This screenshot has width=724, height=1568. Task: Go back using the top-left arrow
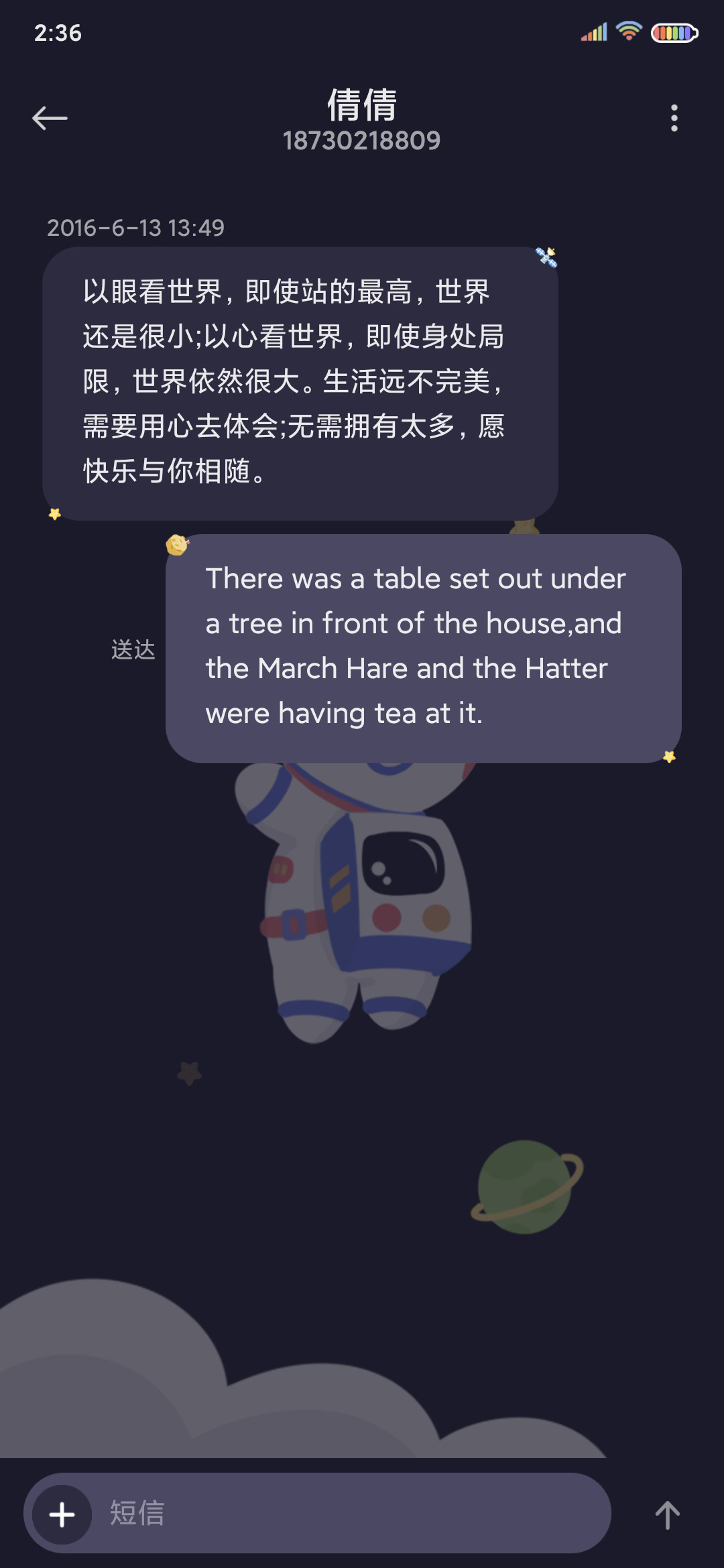50,118
